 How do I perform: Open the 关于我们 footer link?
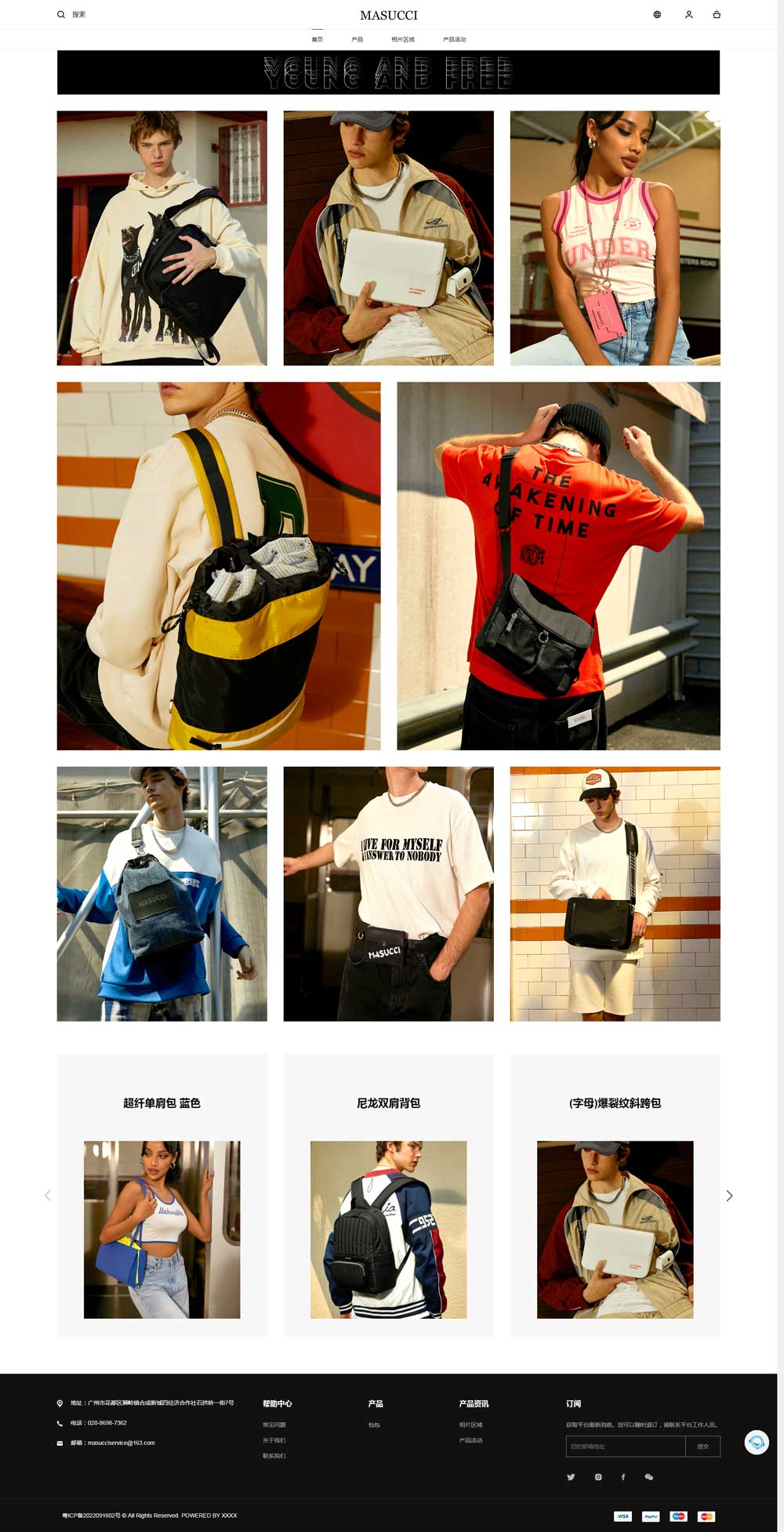coord(274,1440)
